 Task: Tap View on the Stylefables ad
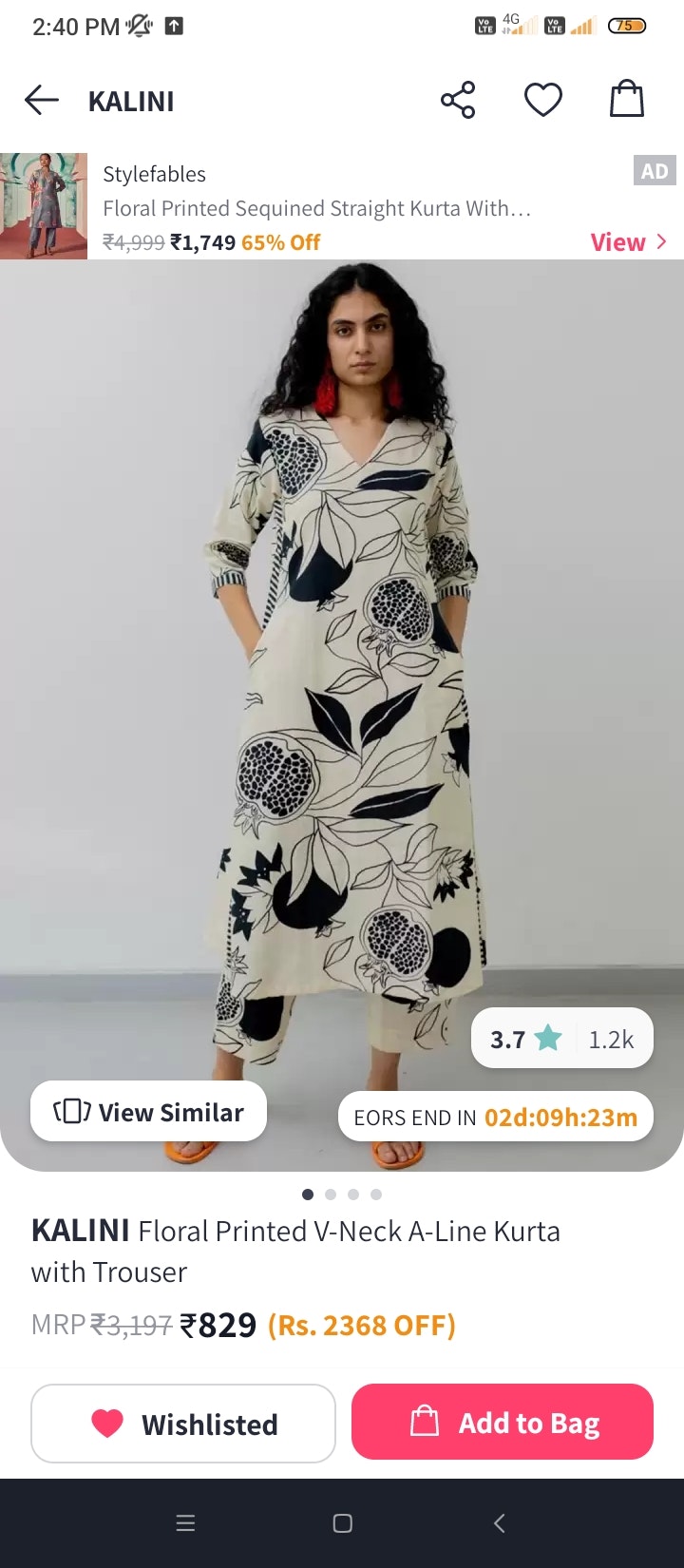tap(628, 242)
